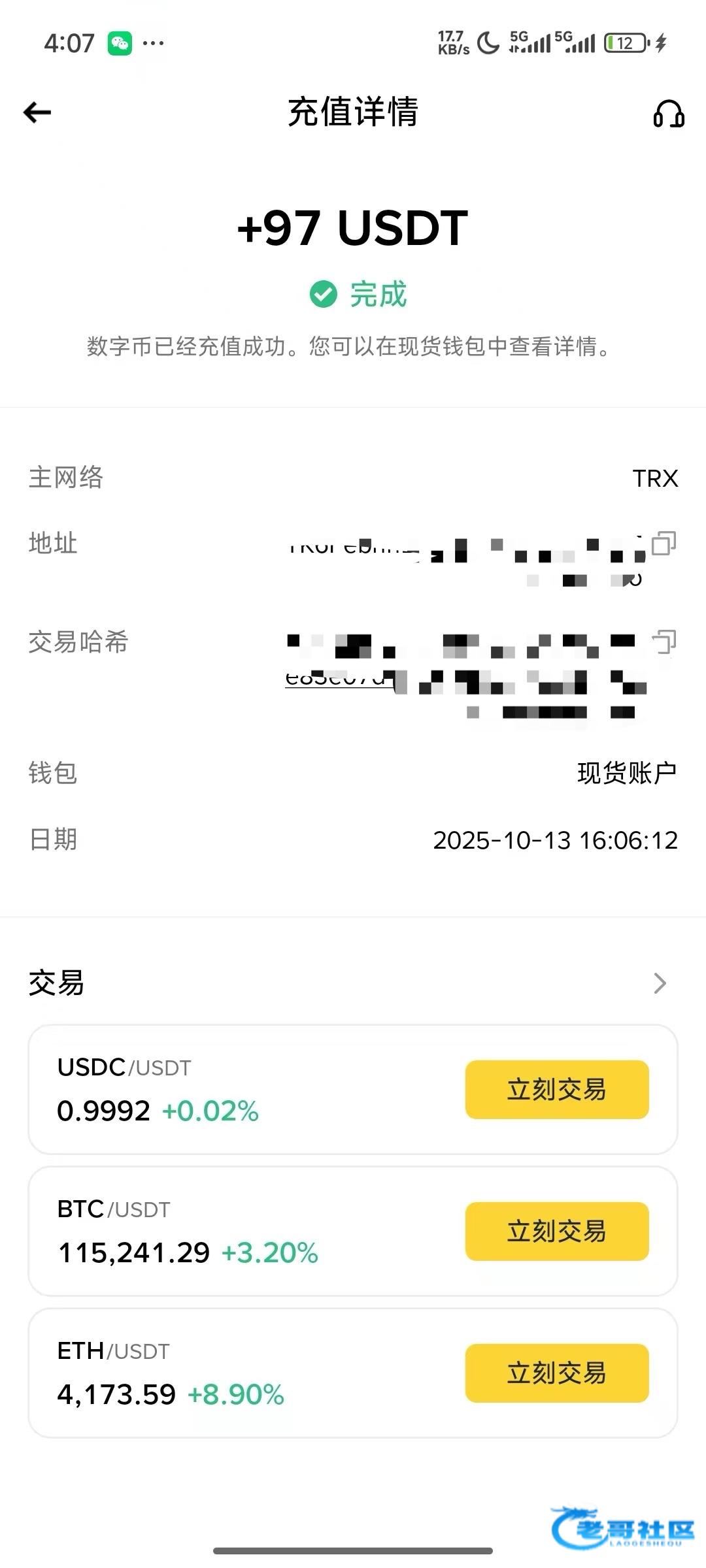Copy the deposit 地址
Viewport: 706px width, 1568px height.
(x=664, y=543)
